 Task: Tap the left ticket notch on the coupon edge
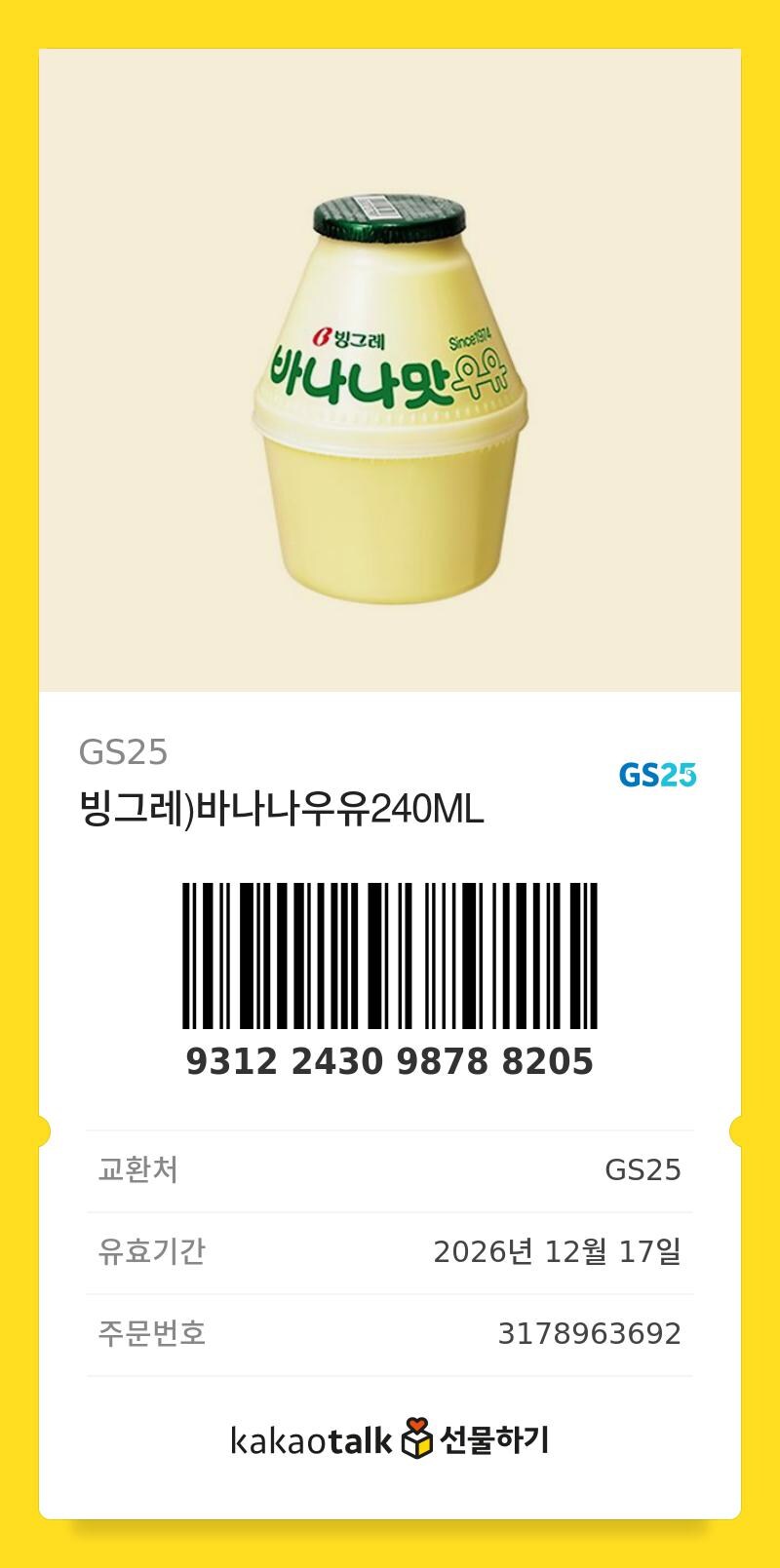point(41,1130)
